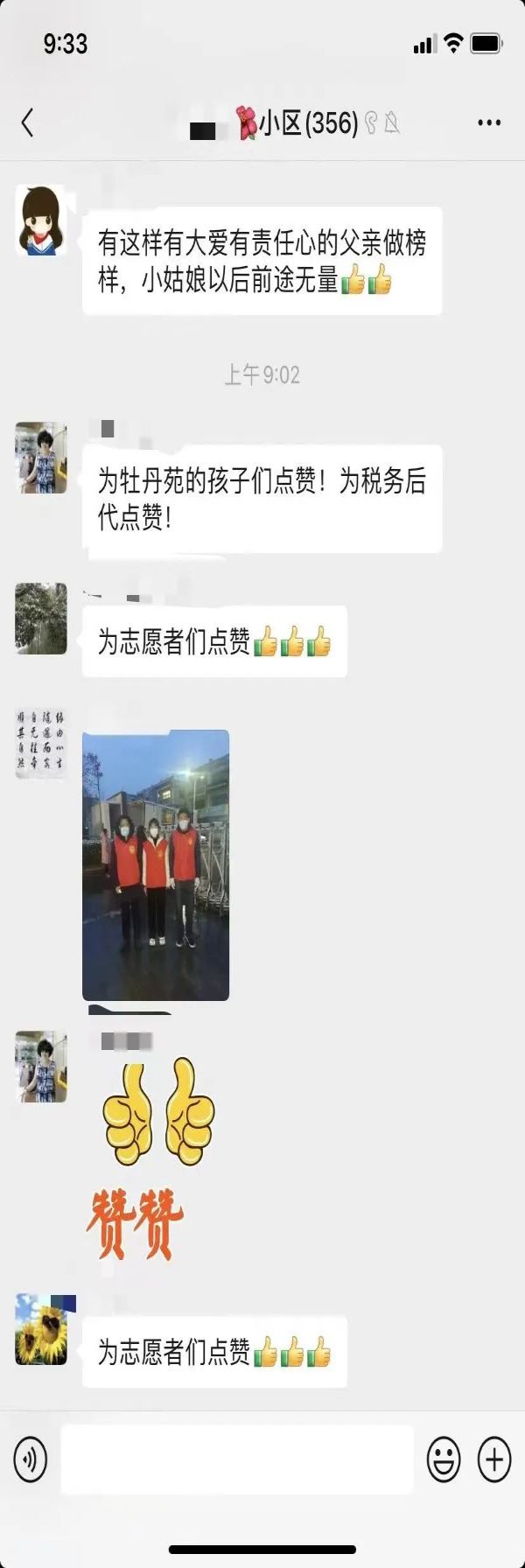Open the calligraphy avatar profile
The image size is (525, 1568).
pos(41,744)
